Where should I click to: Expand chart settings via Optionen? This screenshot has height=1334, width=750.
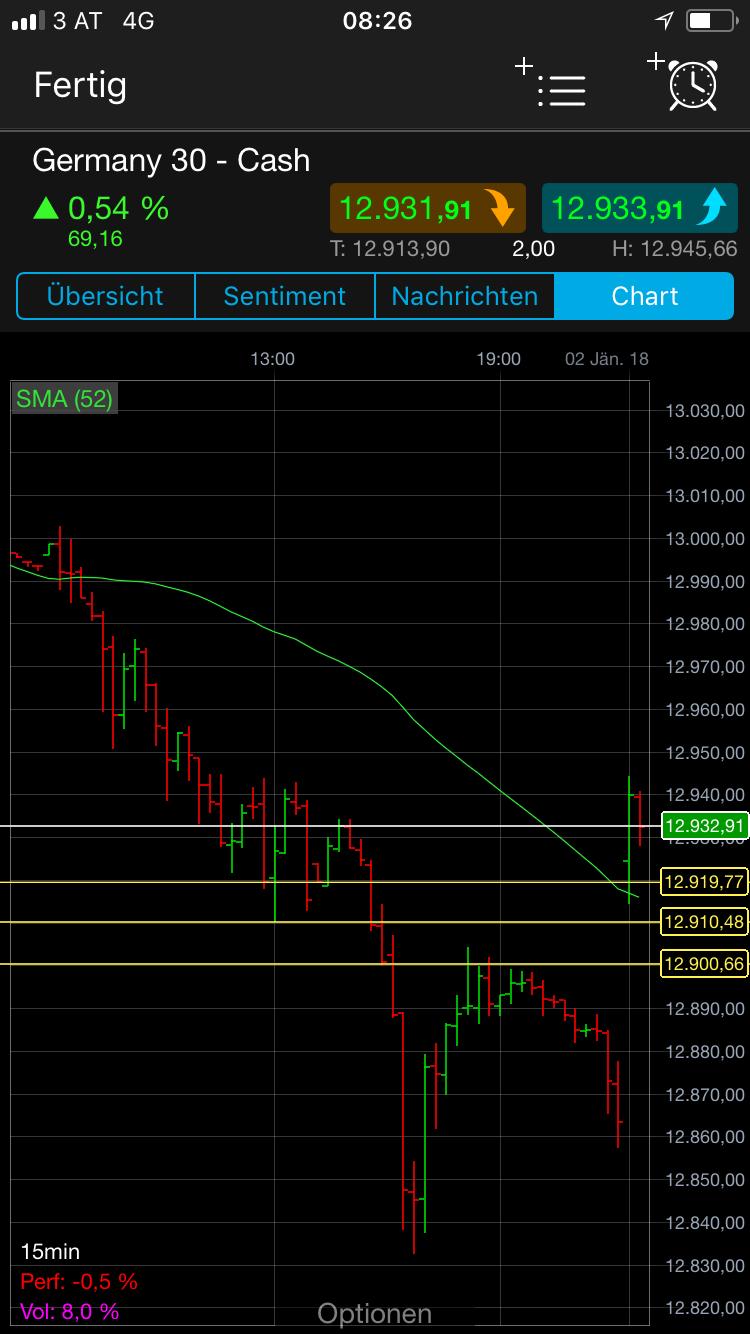pyautogui.click(x=375, y=1313)
